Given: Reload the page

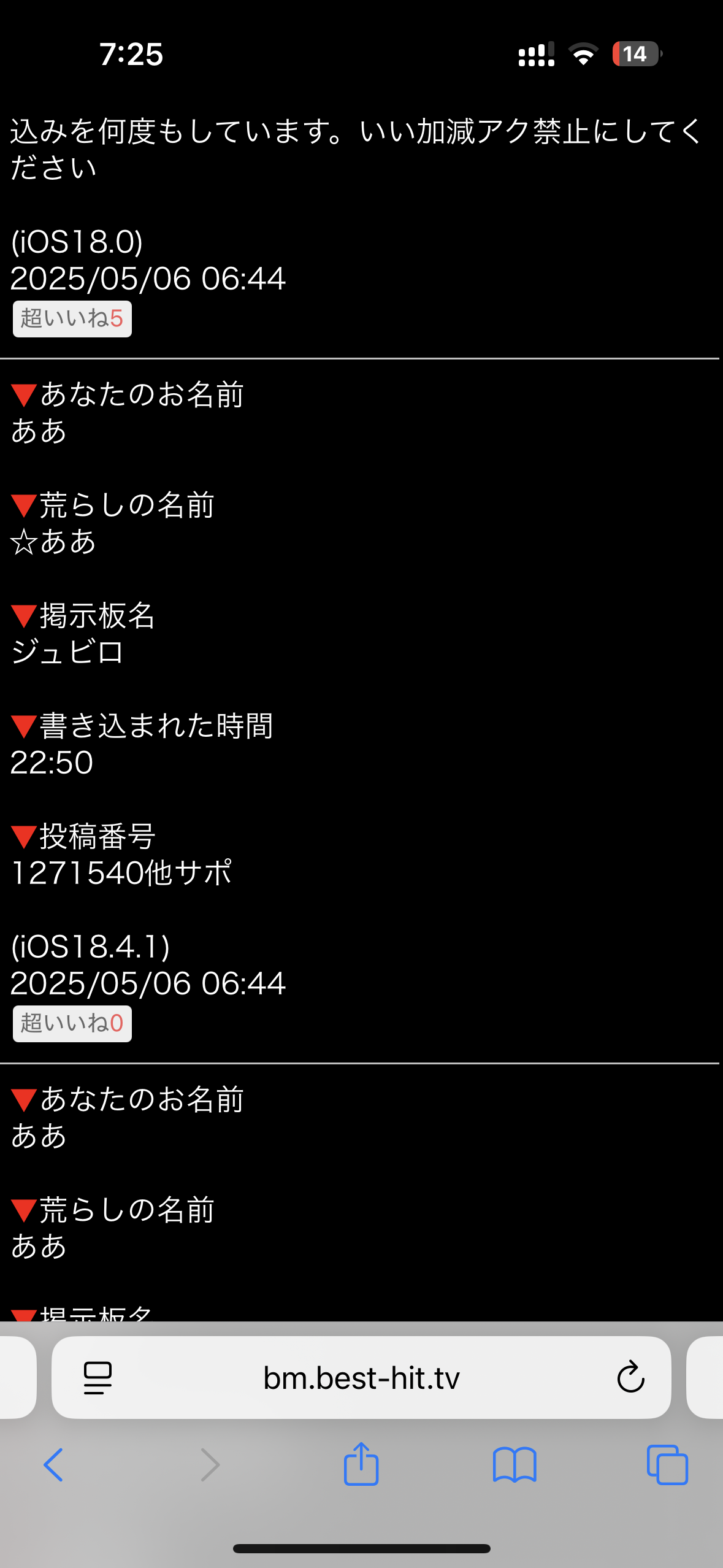Looking at the screenshot, I should click(630, 1378).
